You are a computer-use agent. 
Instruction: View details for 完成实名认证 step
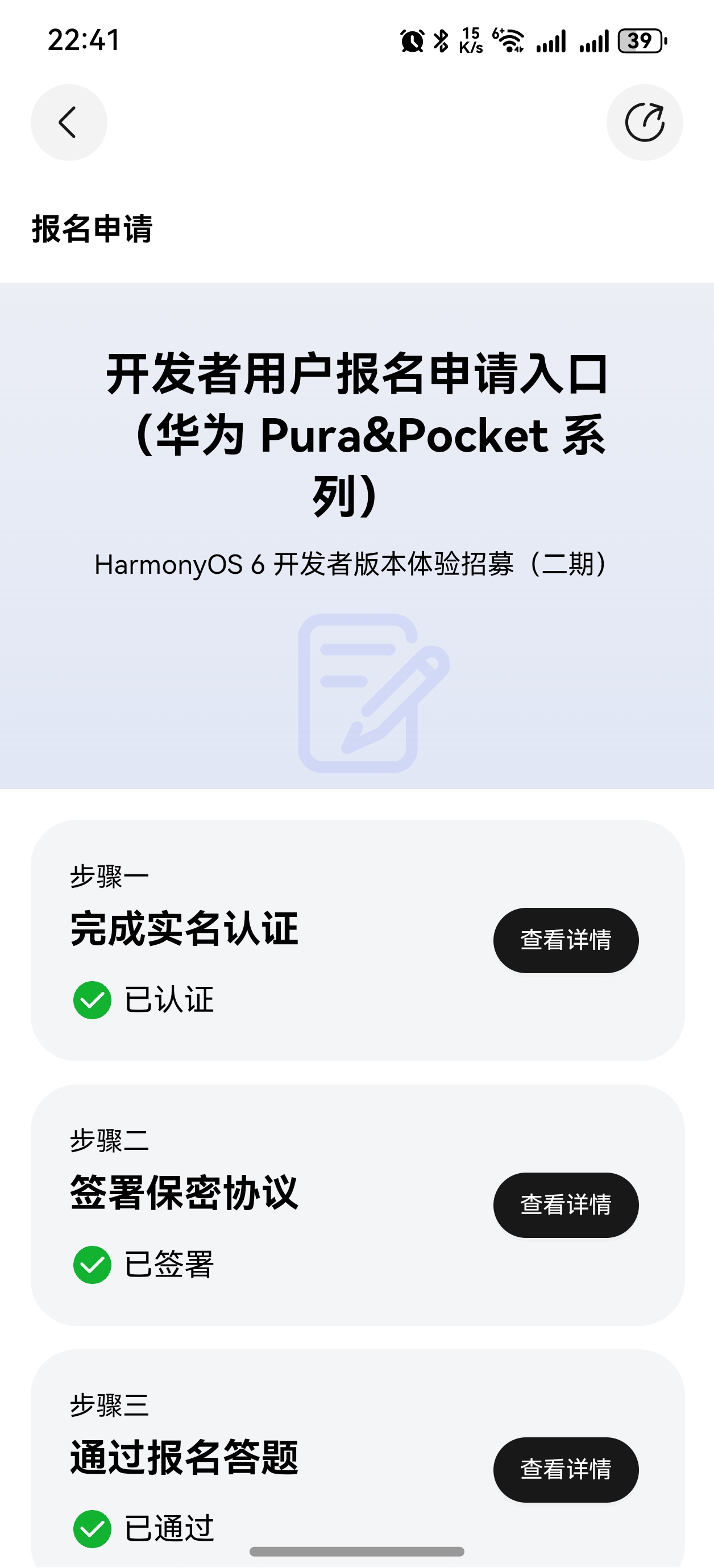click(566, 940)
